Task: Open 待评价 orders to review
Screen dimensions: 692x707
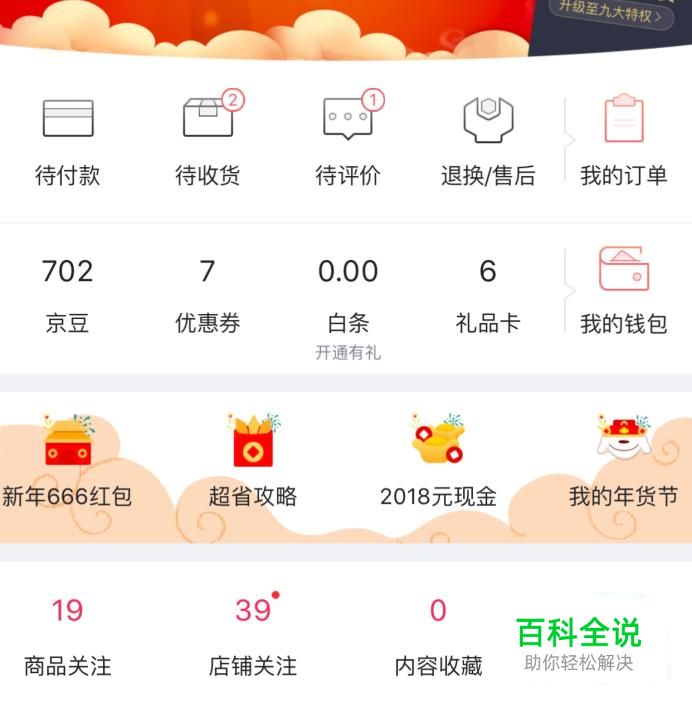Action: click(348, 141)
